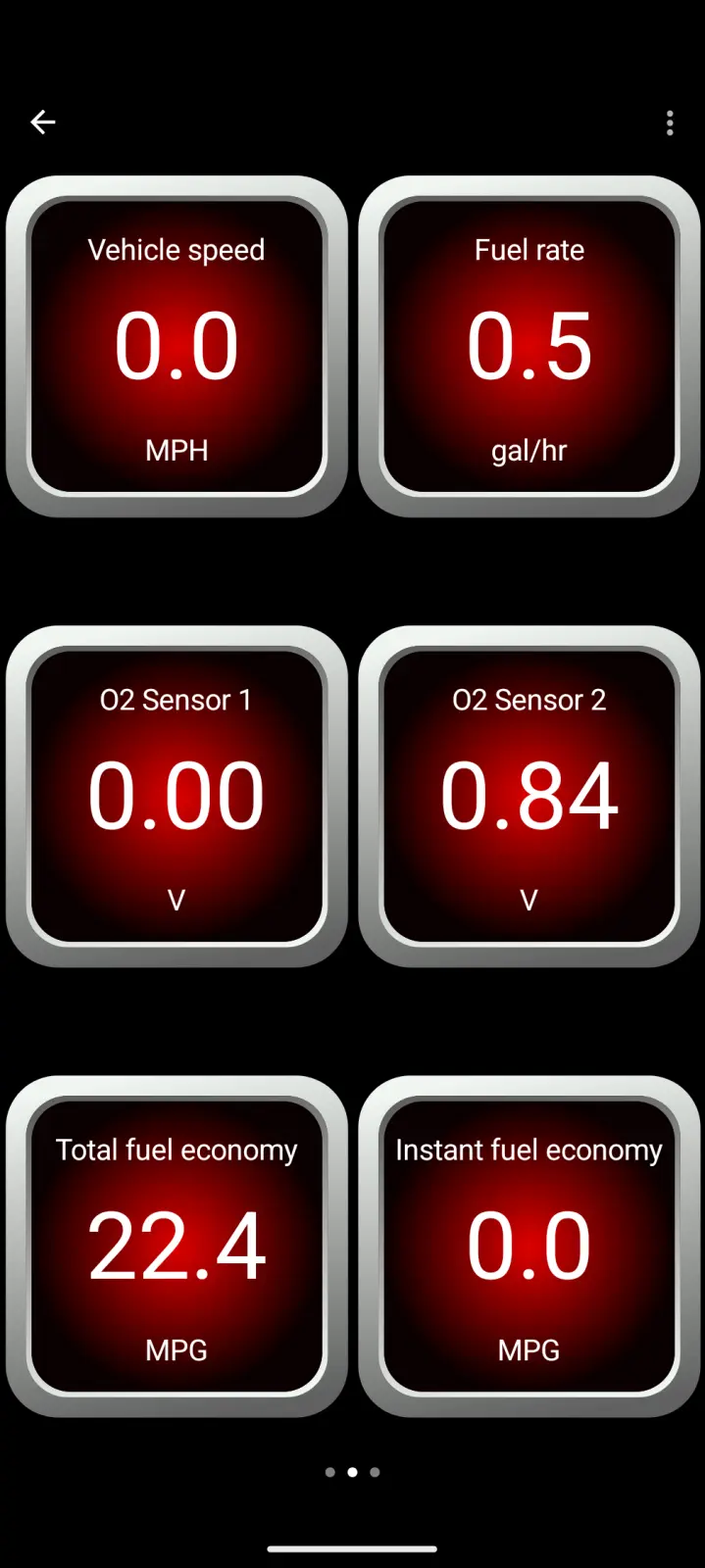Open the three-dot overflow menu
Image resolution: width=705 pixels, height=1568 pixels.
pos(670,122)
